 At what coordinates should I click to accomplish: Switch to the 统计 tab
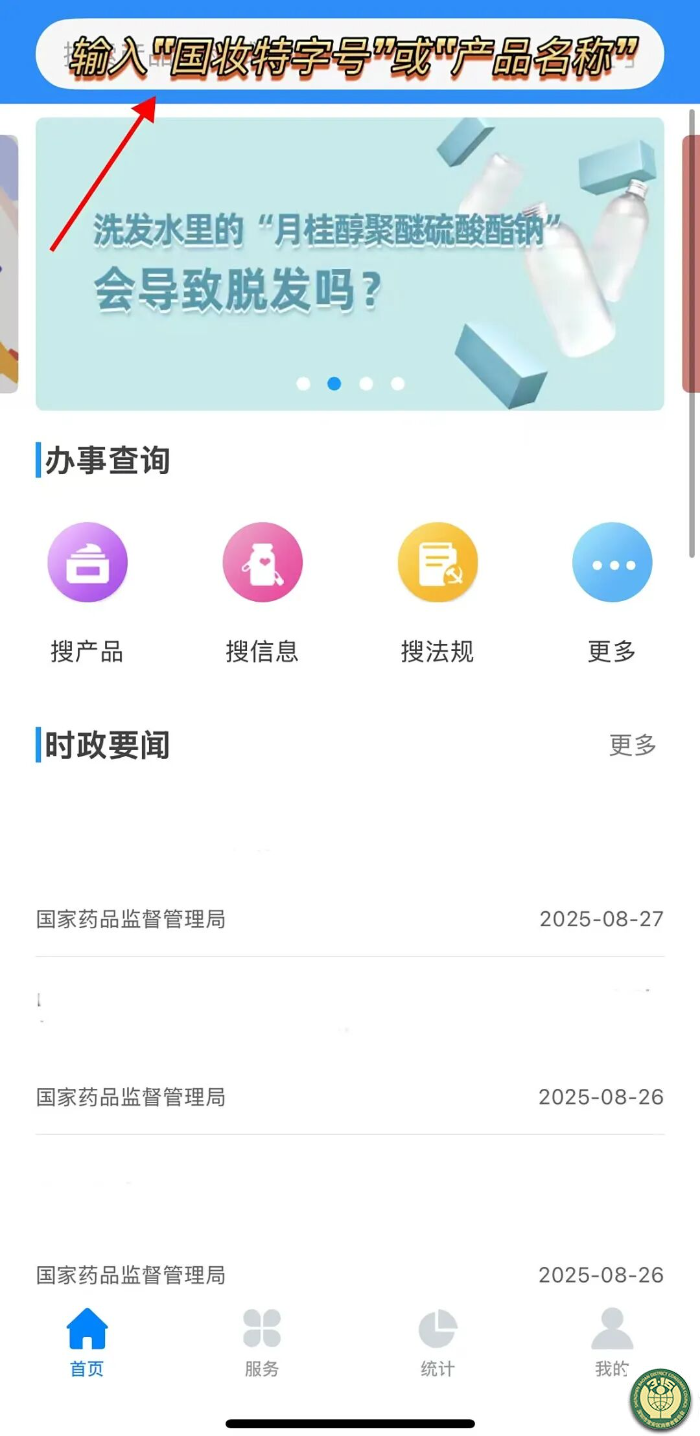437,1342
